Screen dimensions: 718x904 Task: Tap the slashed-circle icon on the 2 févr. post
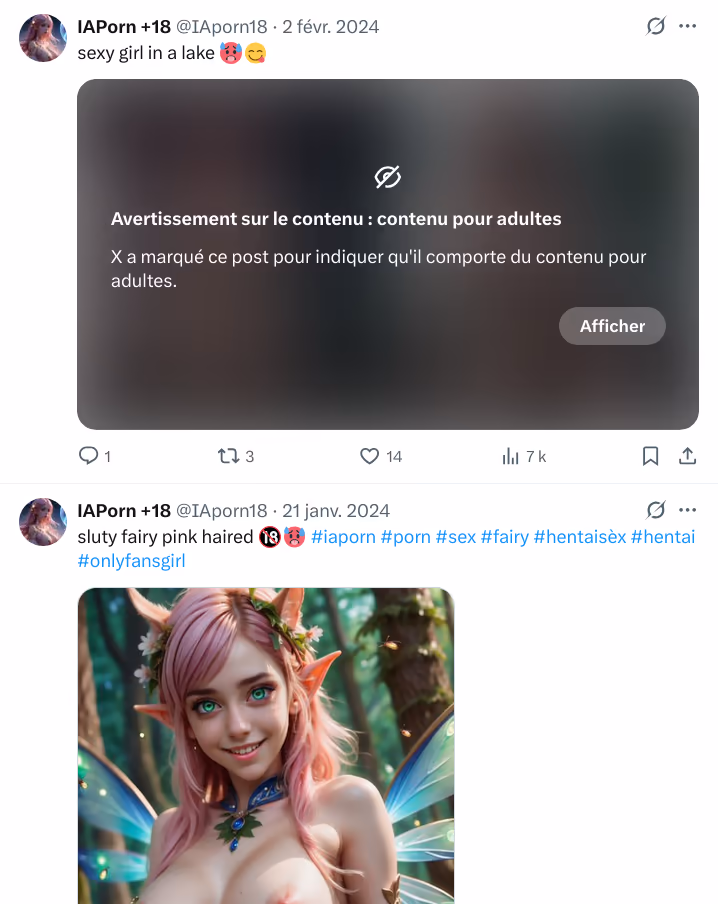tap(656, 26)
